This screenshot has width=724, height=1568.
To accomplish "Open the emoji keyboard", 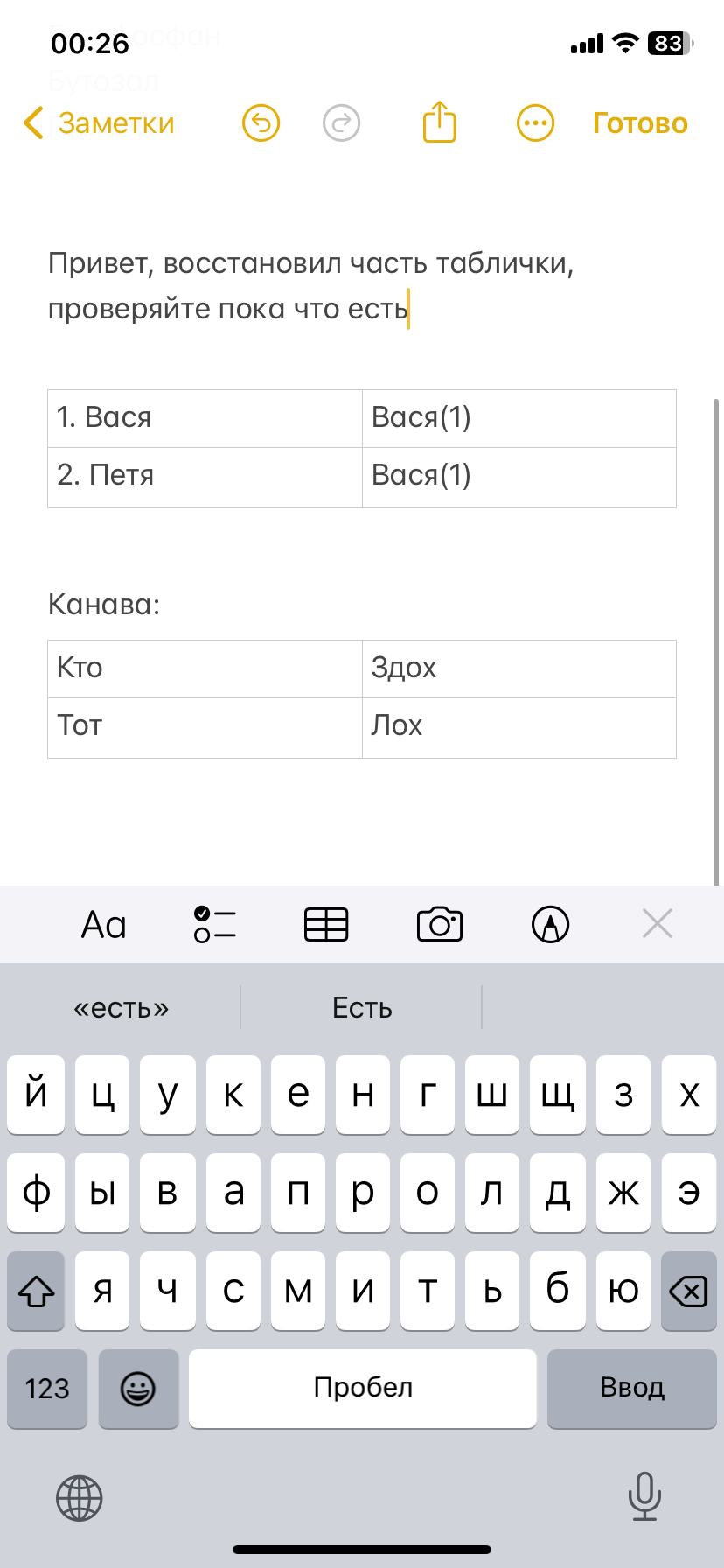I will 138,1388.
